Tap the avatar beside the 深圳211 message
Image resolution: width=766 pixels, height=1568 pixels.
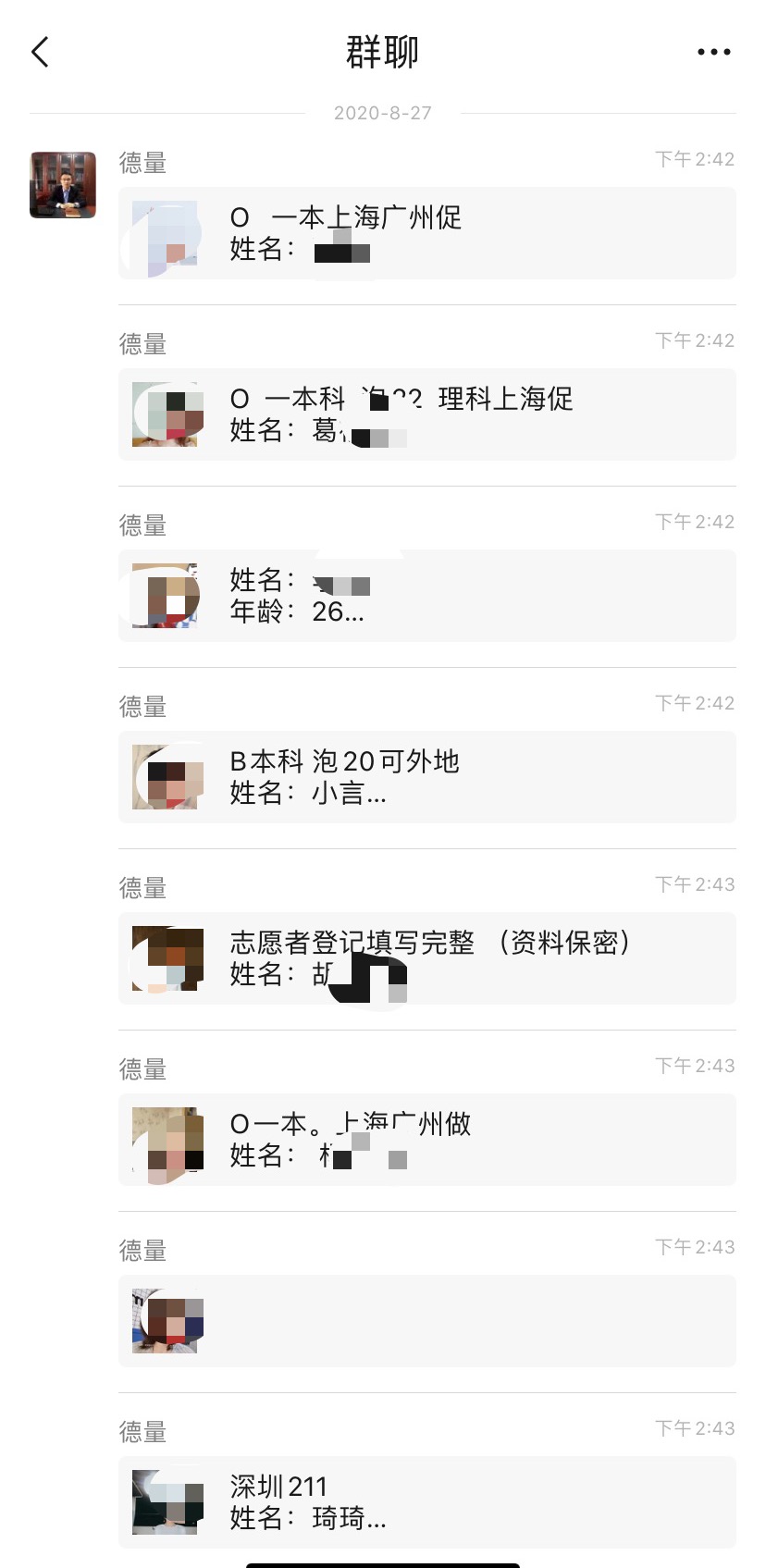point(167,1500)
